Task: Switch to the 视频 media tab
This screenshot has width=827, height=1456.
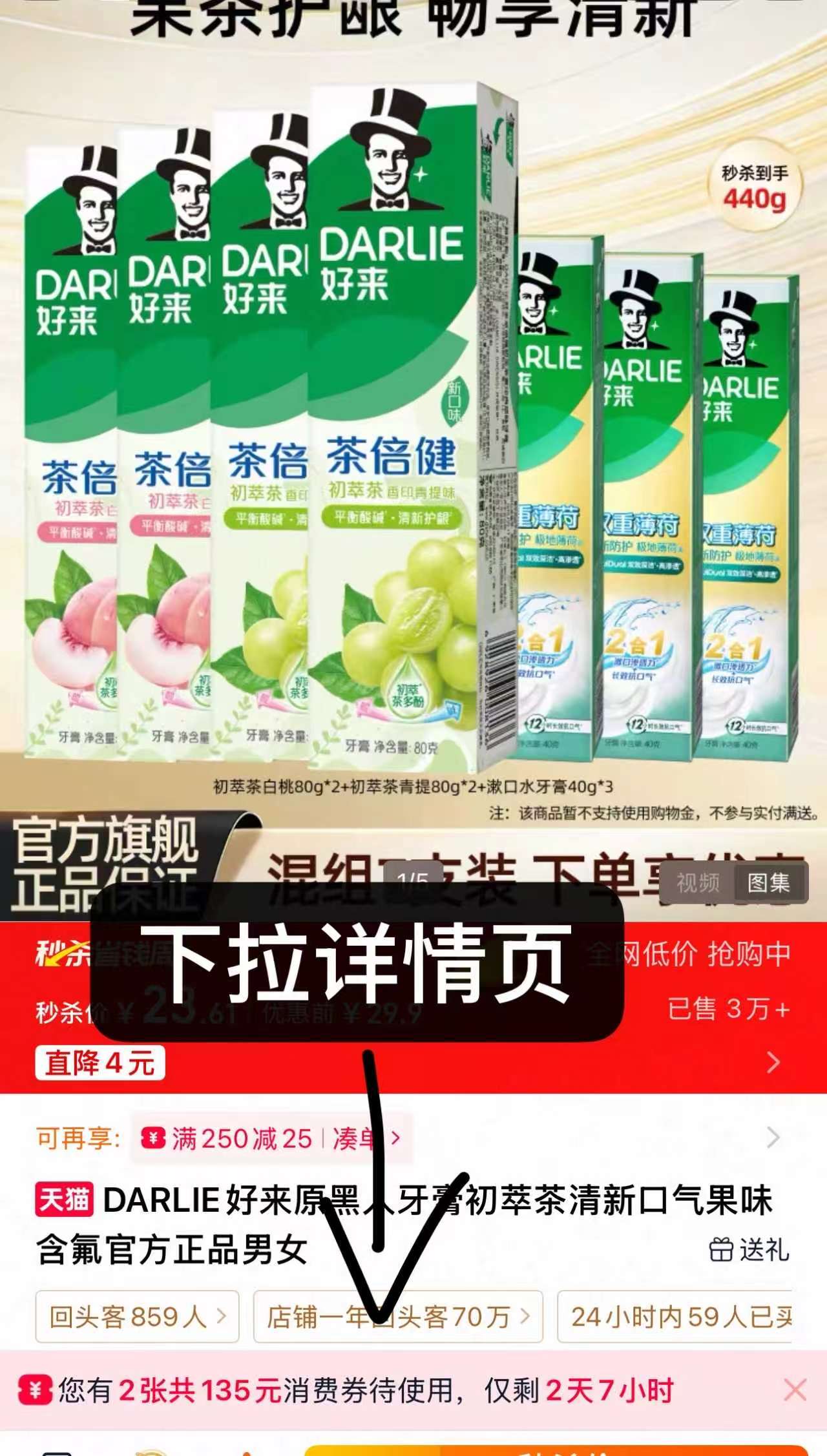Action: pos(698,882)
